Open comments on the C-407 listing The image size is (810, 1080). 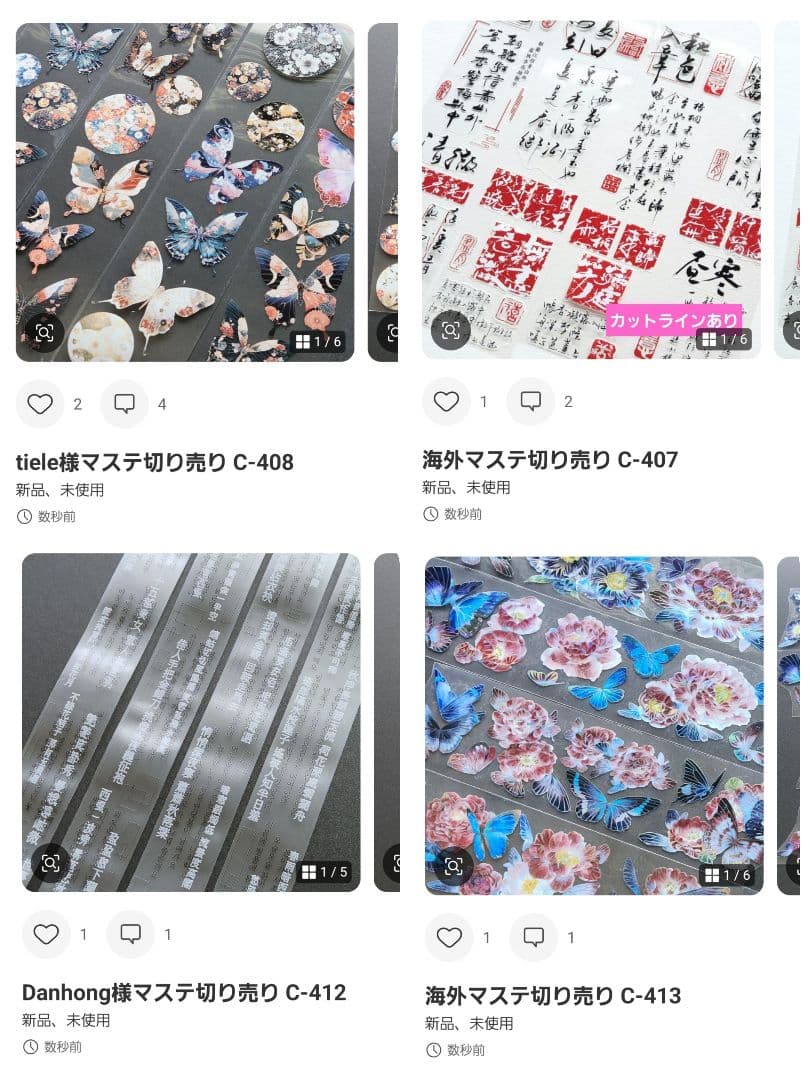[x=531, y=401]
